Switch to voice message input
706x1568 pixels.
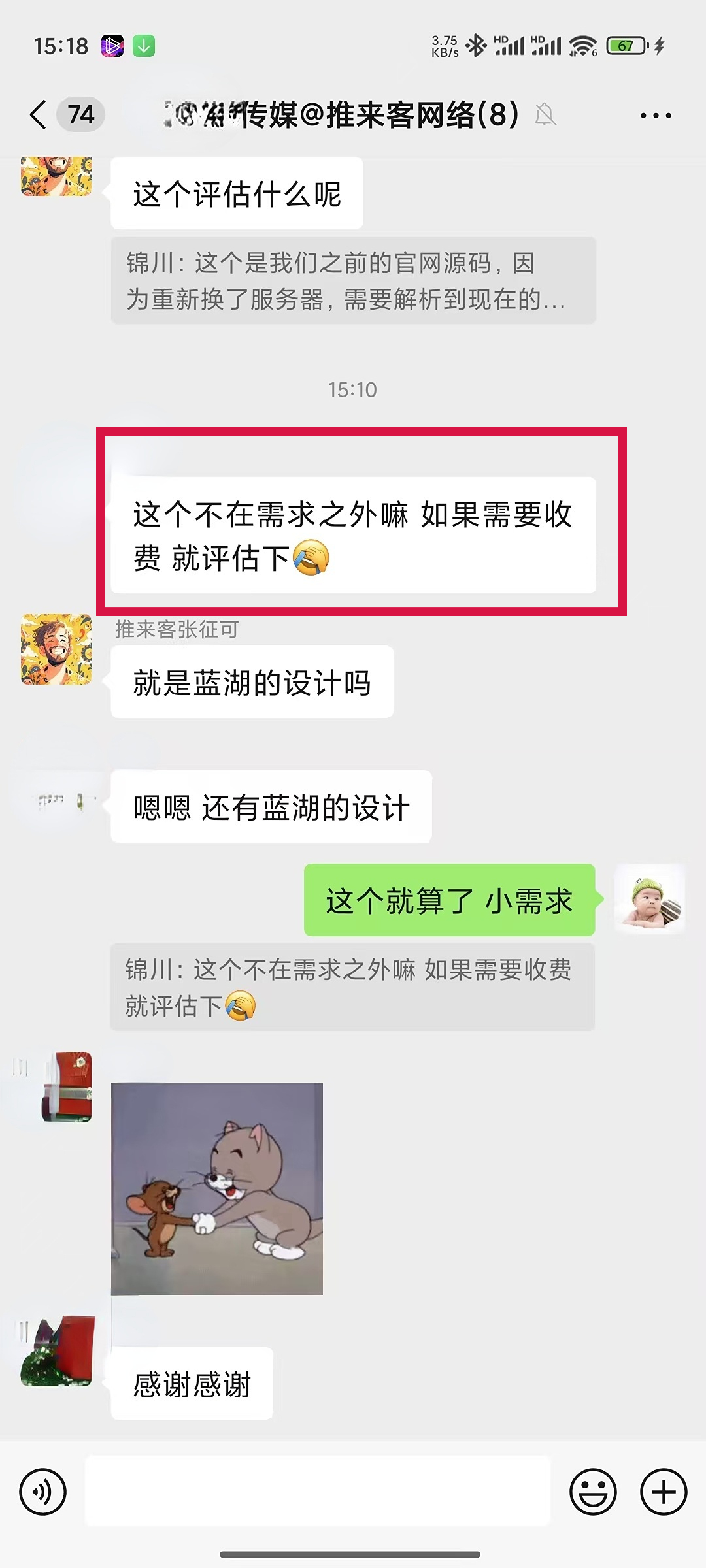43,1492
